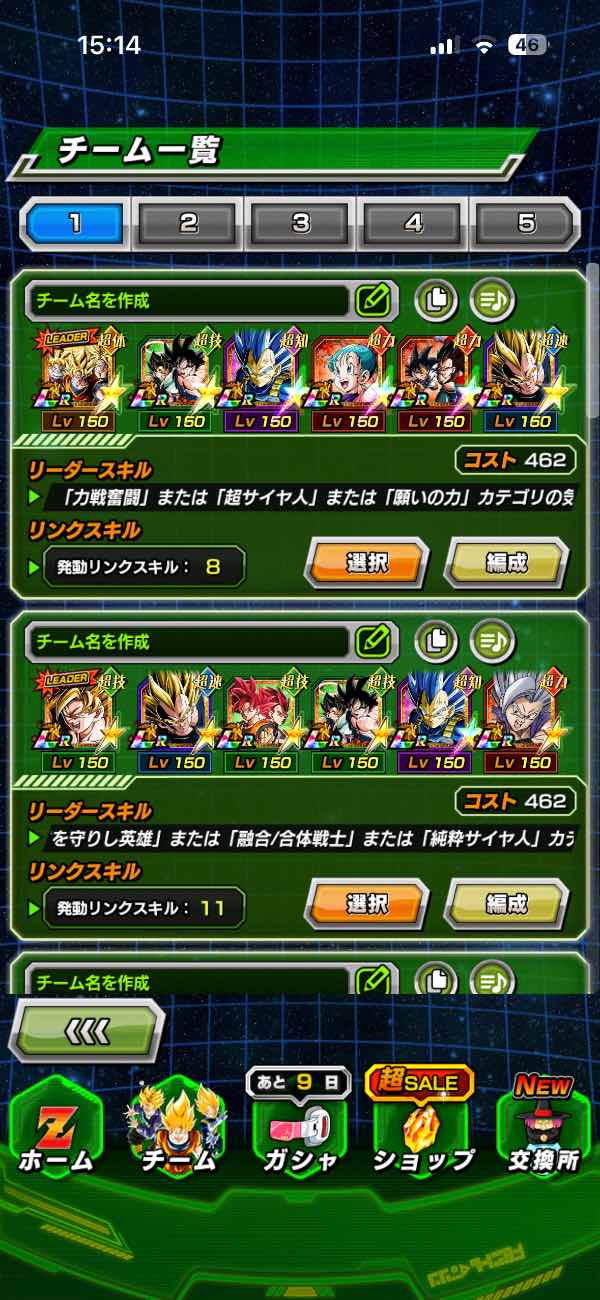
Task: Open music settings for the team with 8 link skills
Action: (x=491, y=299)
